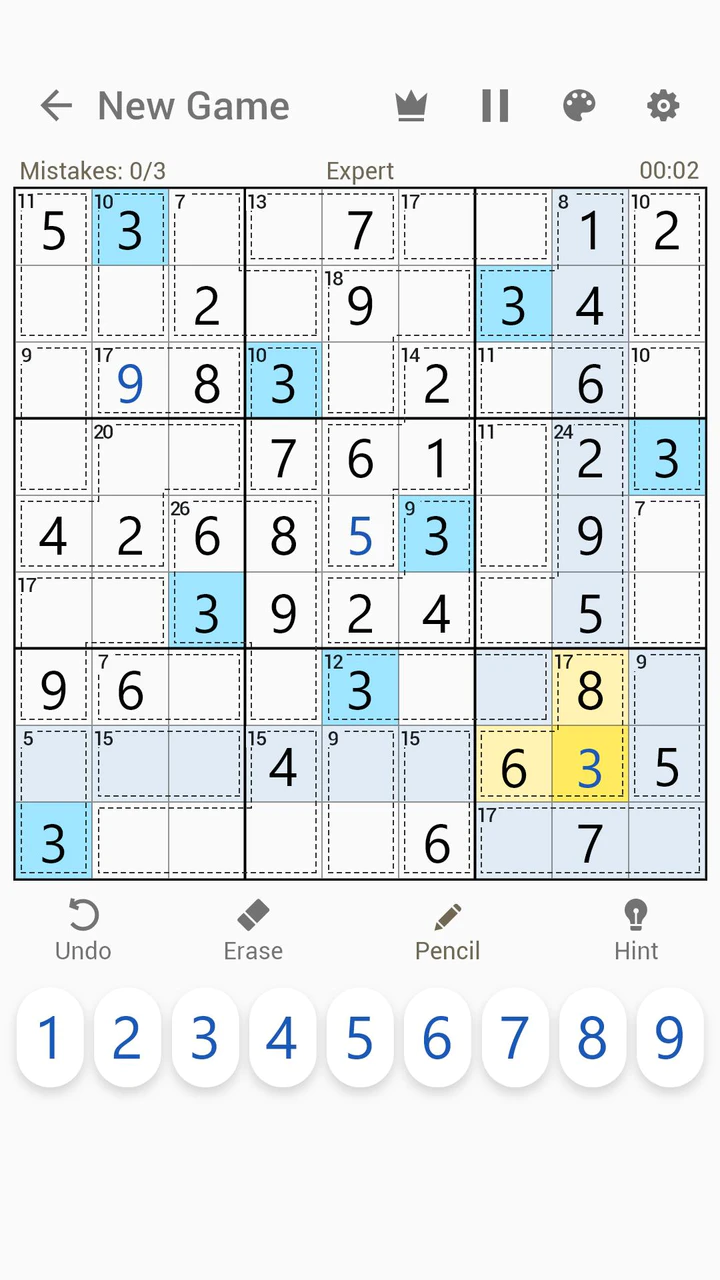
Task: Select the number 3 input button
Action: point(204,1038)
